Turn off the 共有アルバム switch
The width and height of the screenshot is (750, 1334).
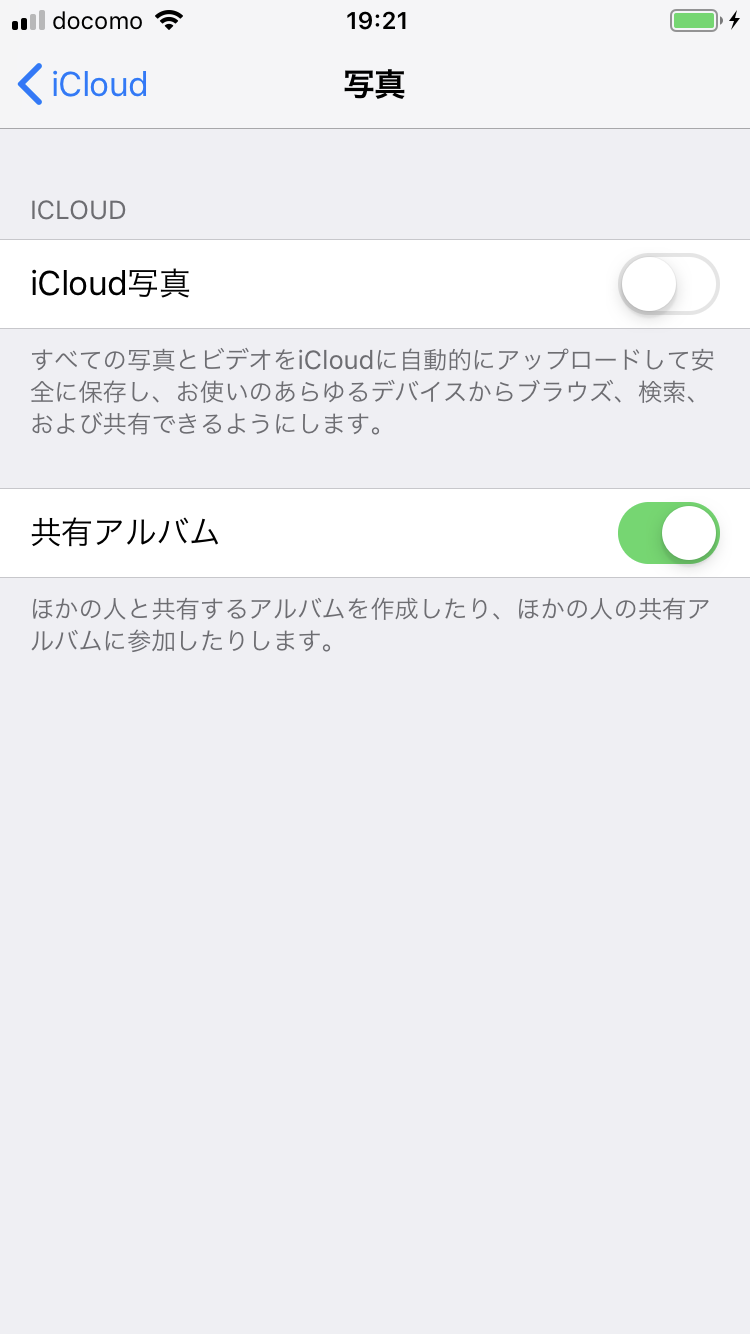tap(668, 533)
